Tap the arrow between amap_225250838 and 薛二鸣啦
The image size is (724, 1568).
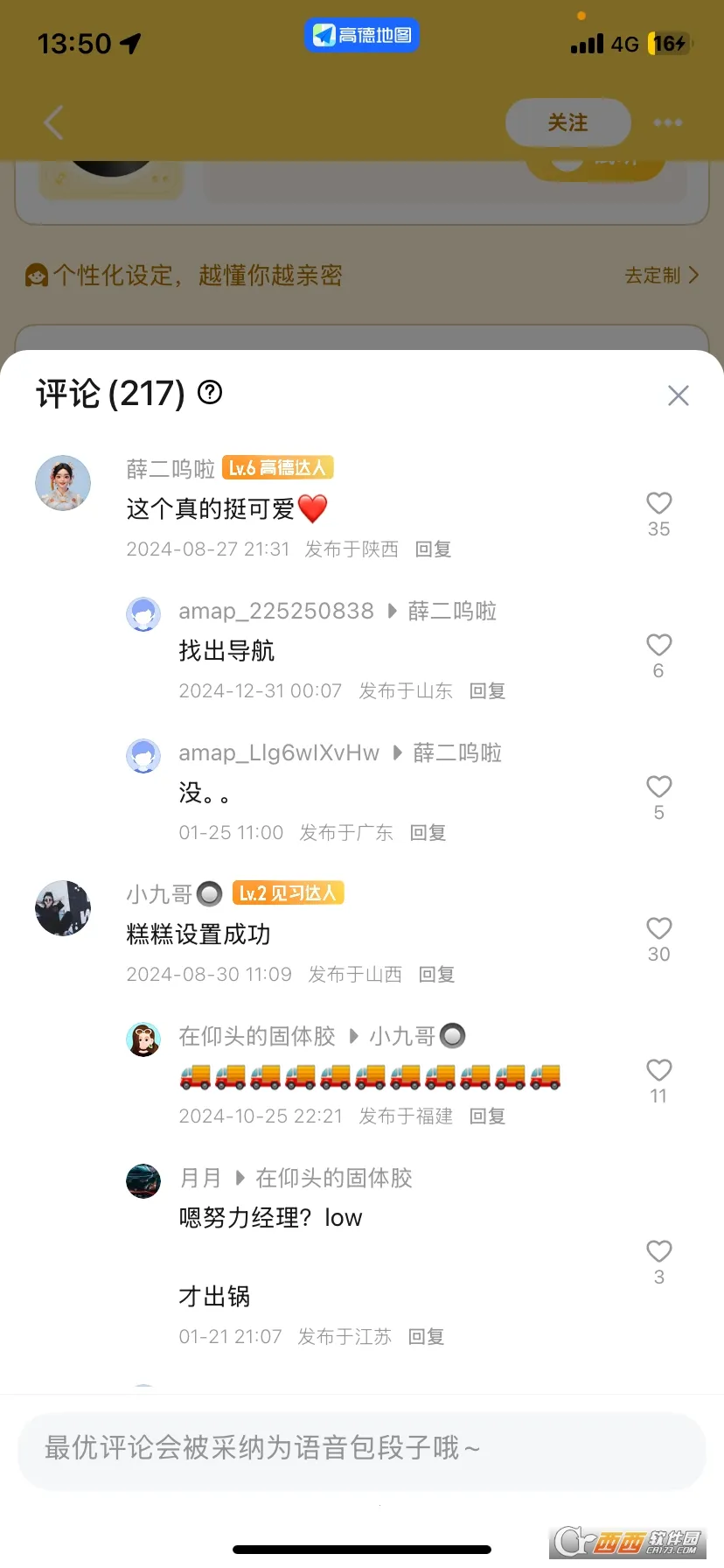tap(391, 612)
